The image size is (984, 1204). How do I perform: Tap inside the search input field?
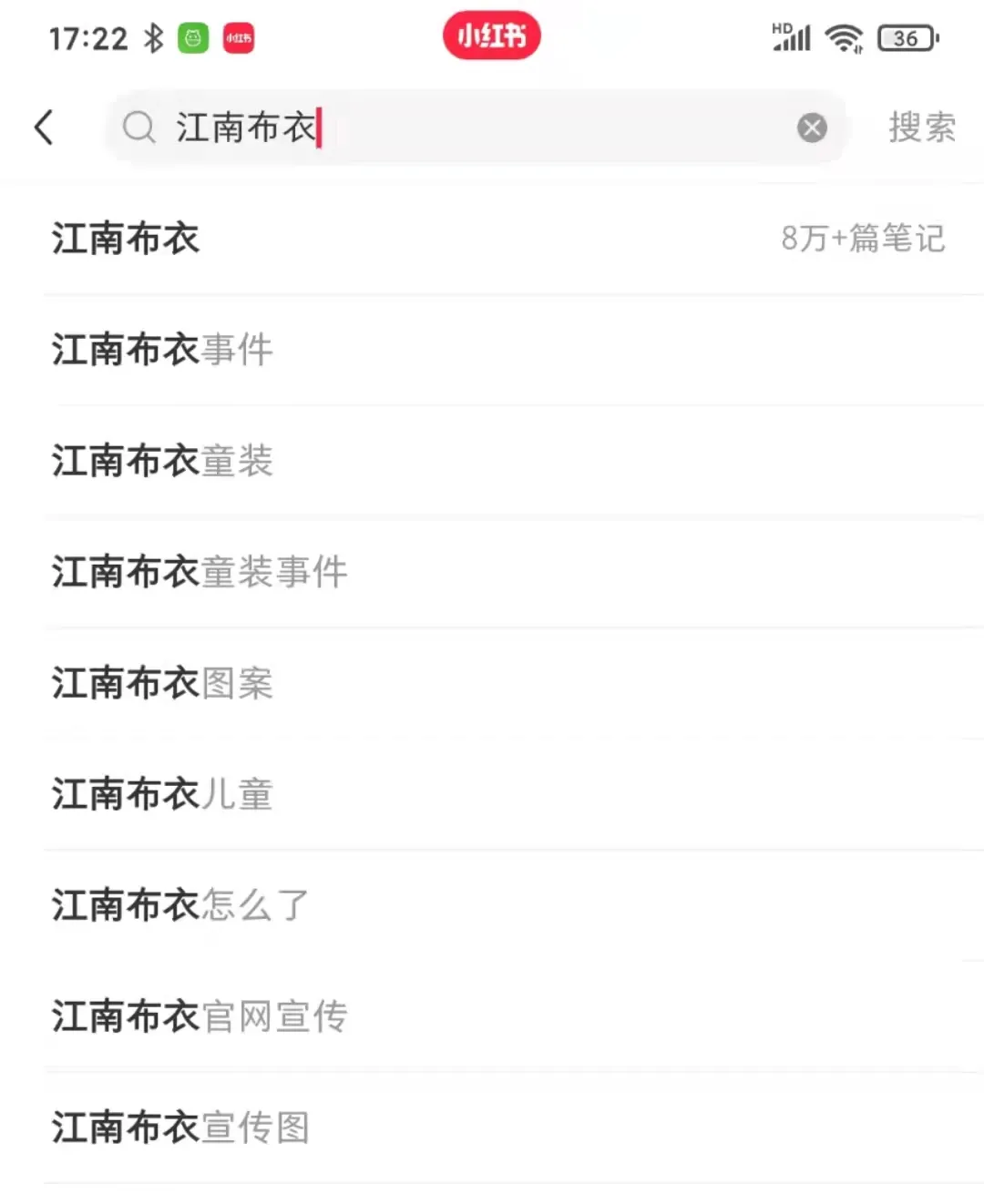456,128
